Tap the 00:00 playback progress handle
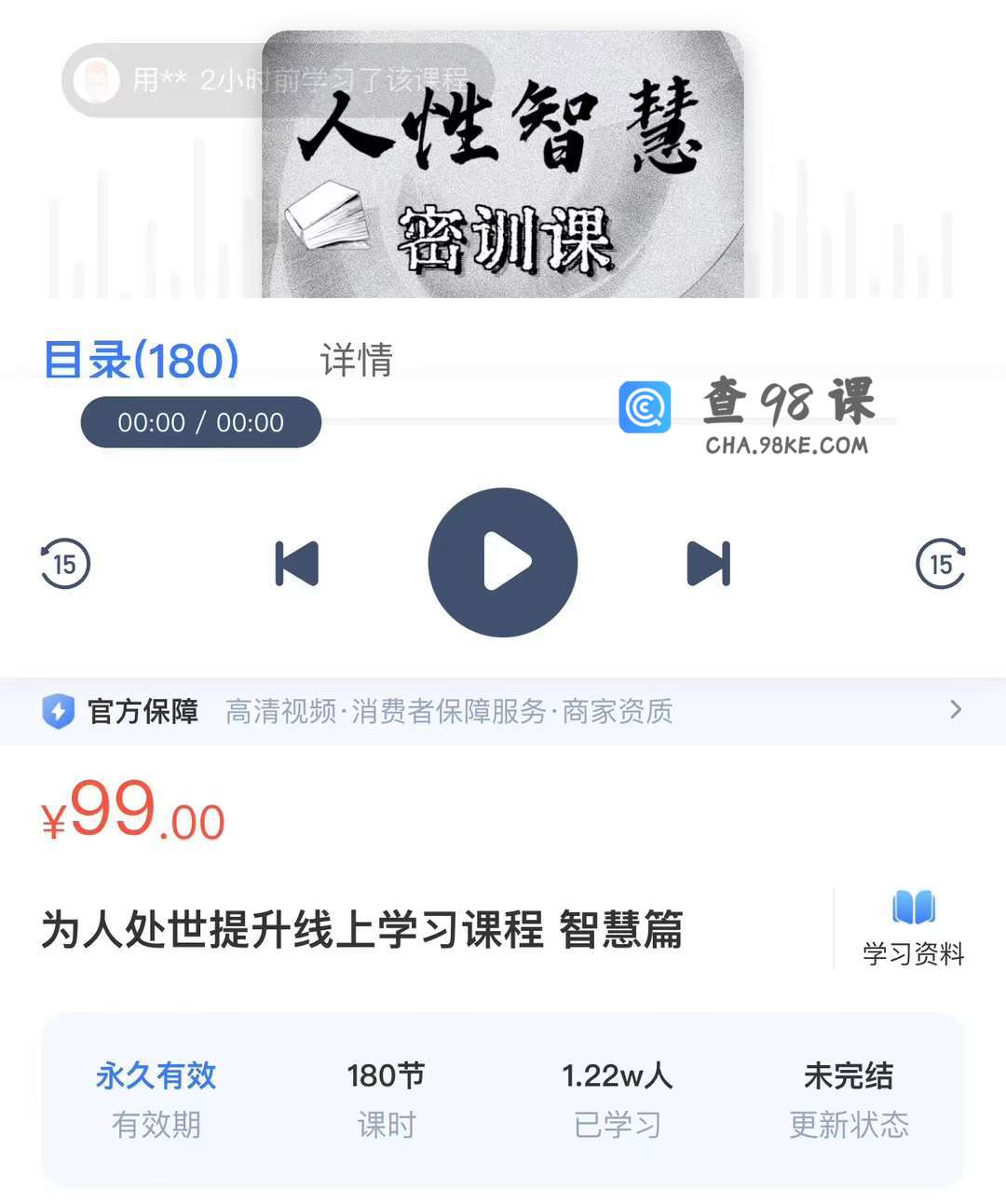1006x1204 pixels. pos(201,422)
